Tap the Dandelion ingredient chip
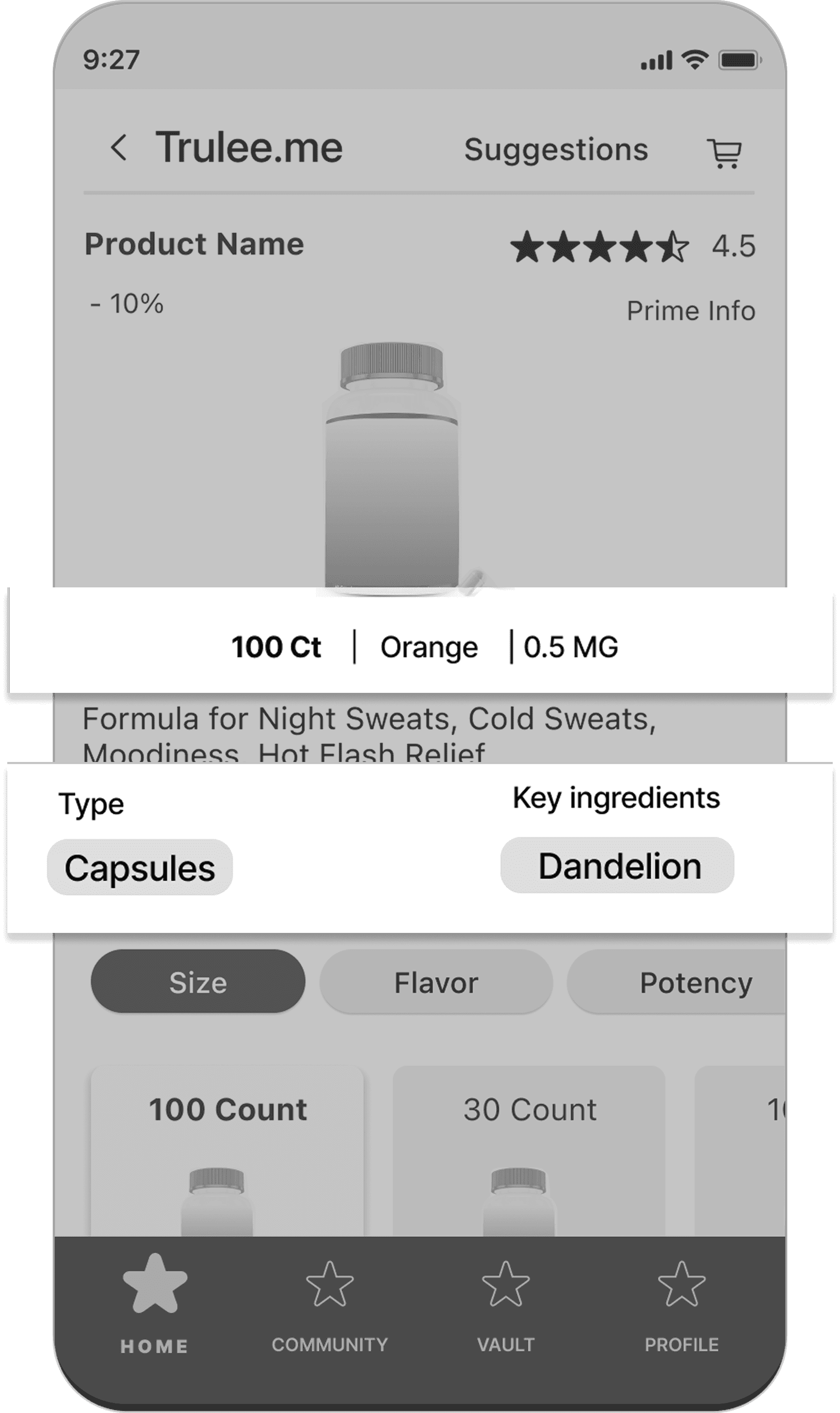The image size is (840, 1413). pos(618,866)
